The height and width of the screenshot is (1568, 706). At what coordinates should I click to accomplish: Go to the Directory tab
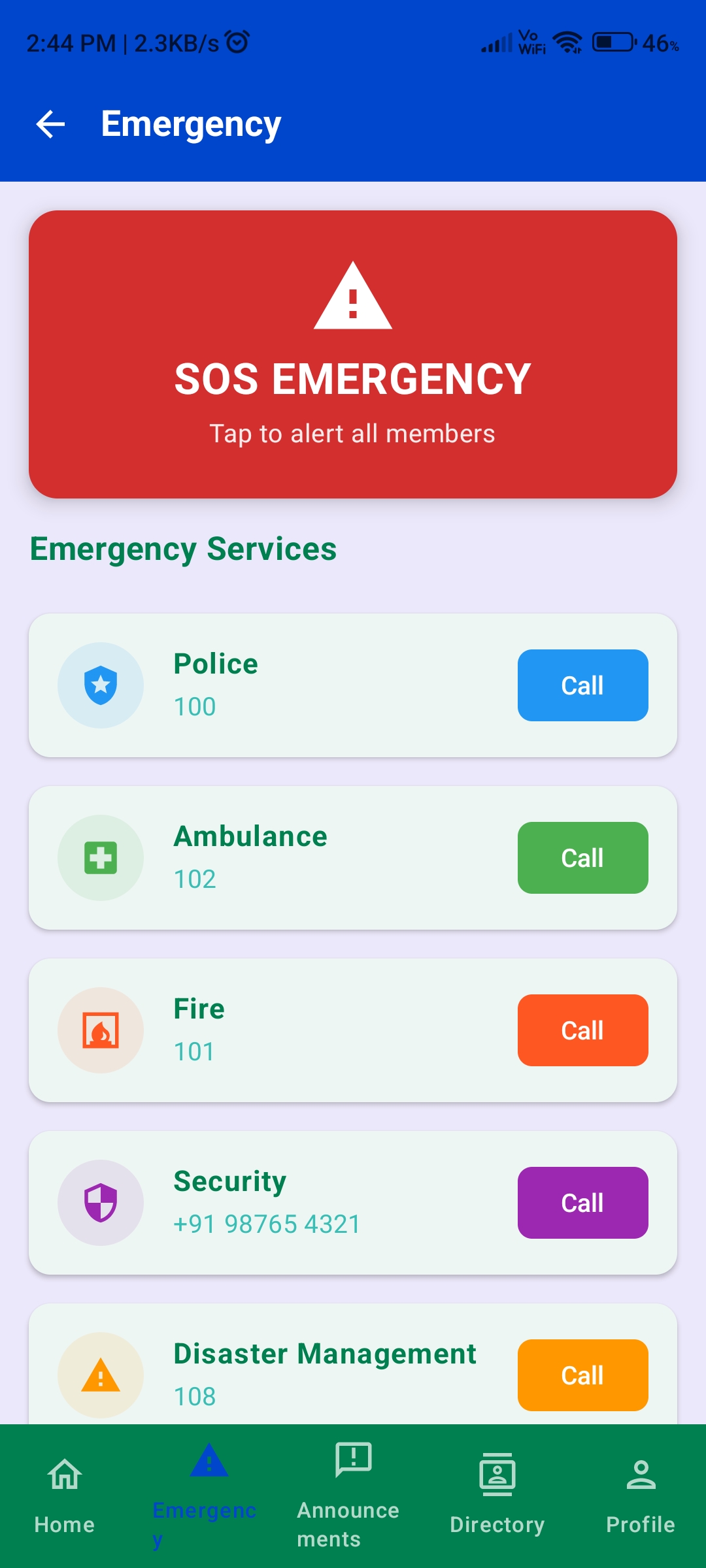point(497,1496)
